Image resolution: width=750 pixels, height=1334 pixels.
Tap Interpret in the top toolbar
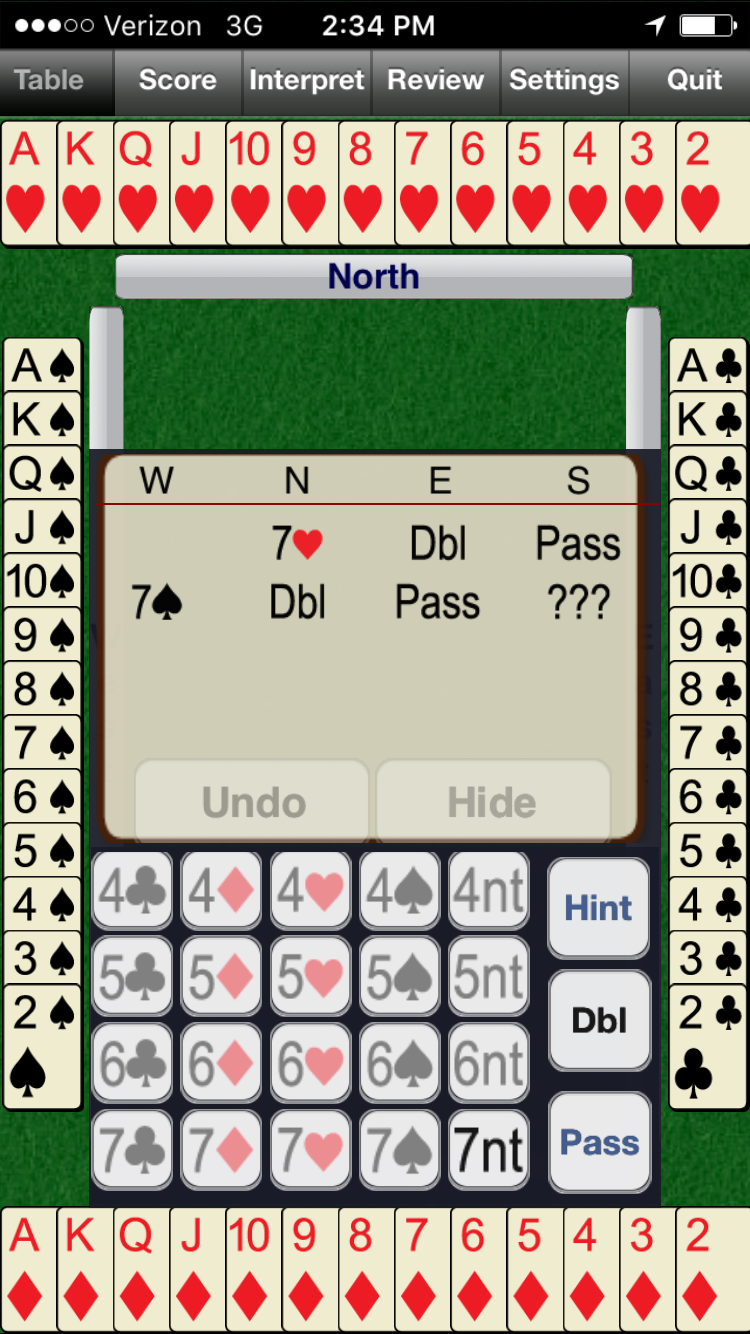point(306,80)
